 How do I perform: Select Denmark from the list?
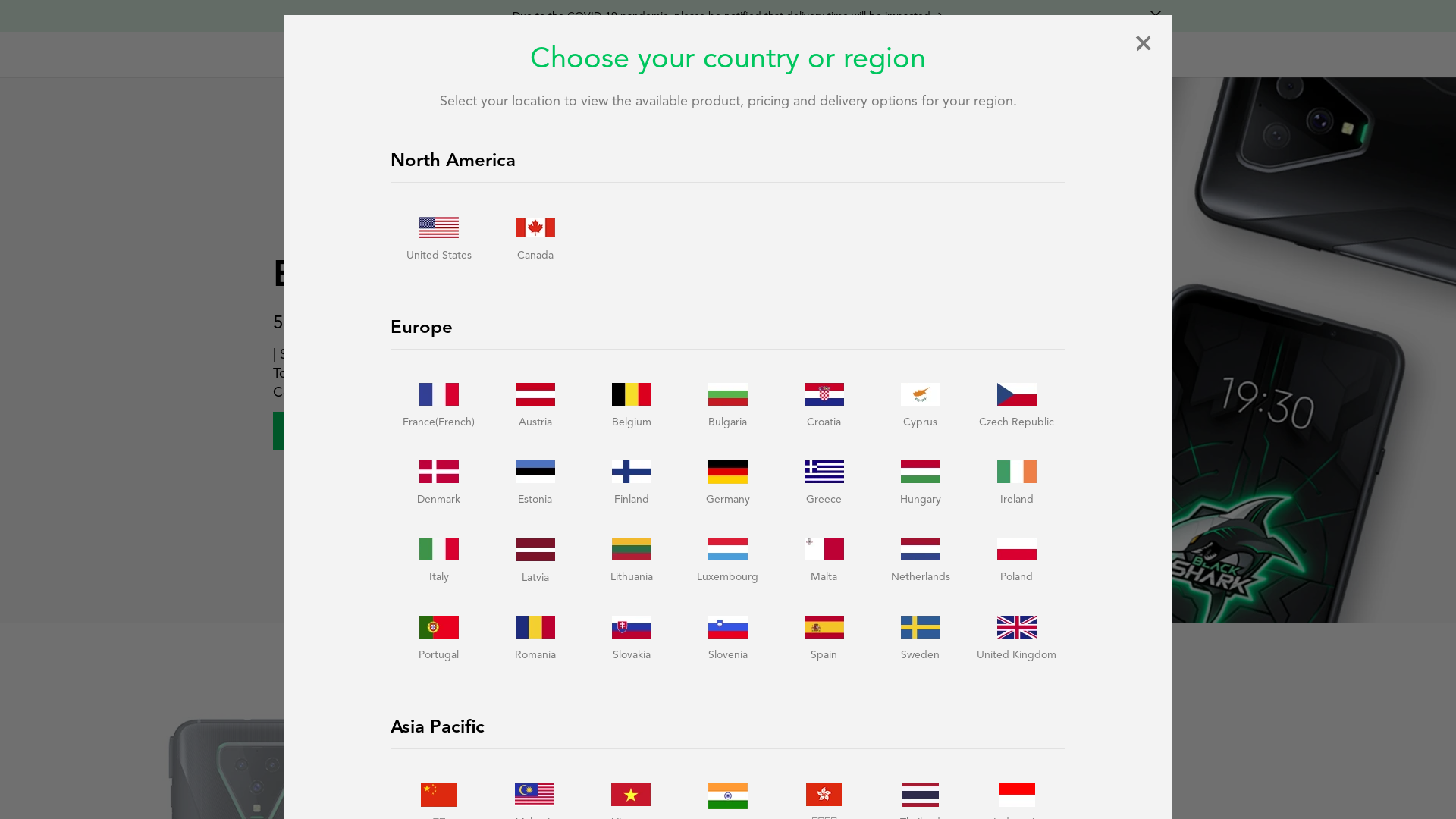[438, 482]
